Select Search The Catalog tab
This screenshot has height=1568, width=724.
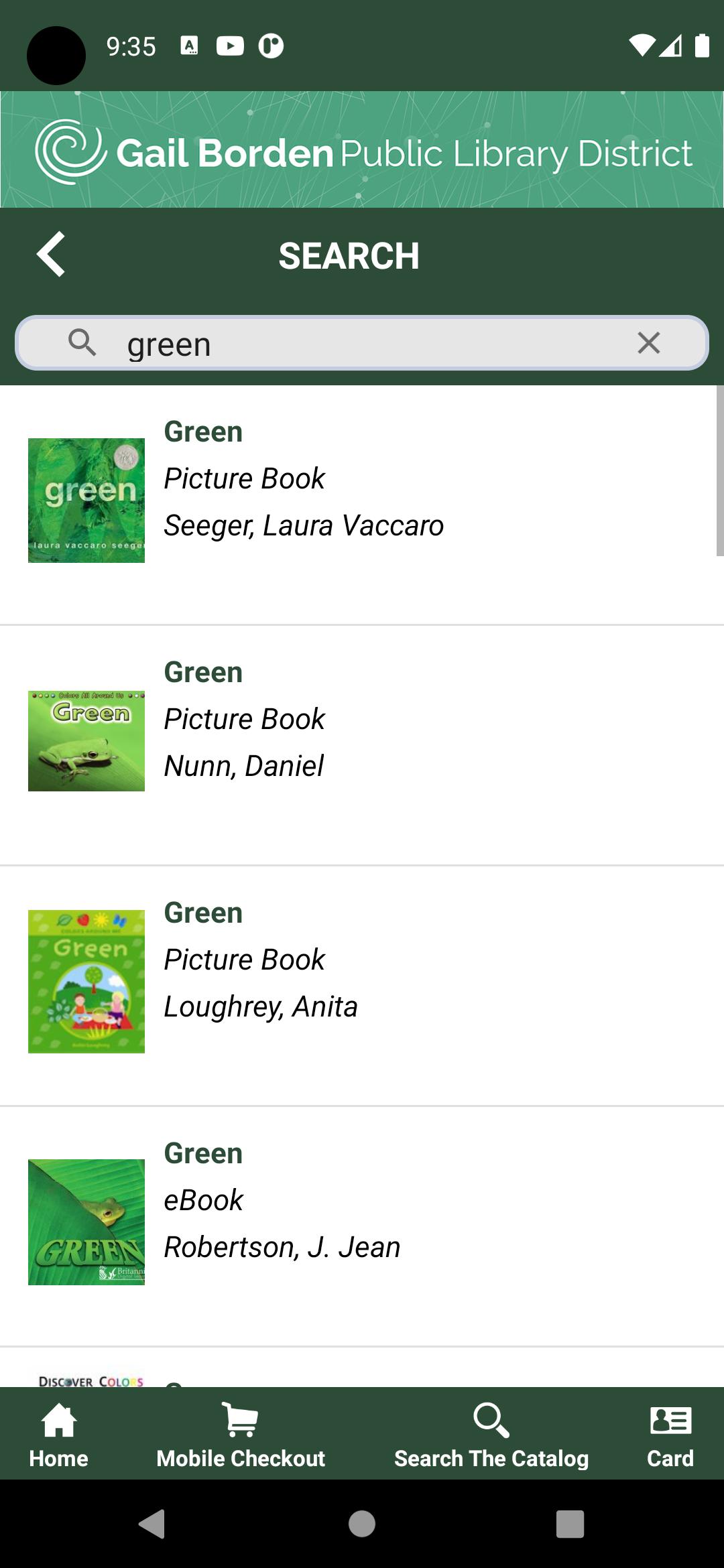491,1434
